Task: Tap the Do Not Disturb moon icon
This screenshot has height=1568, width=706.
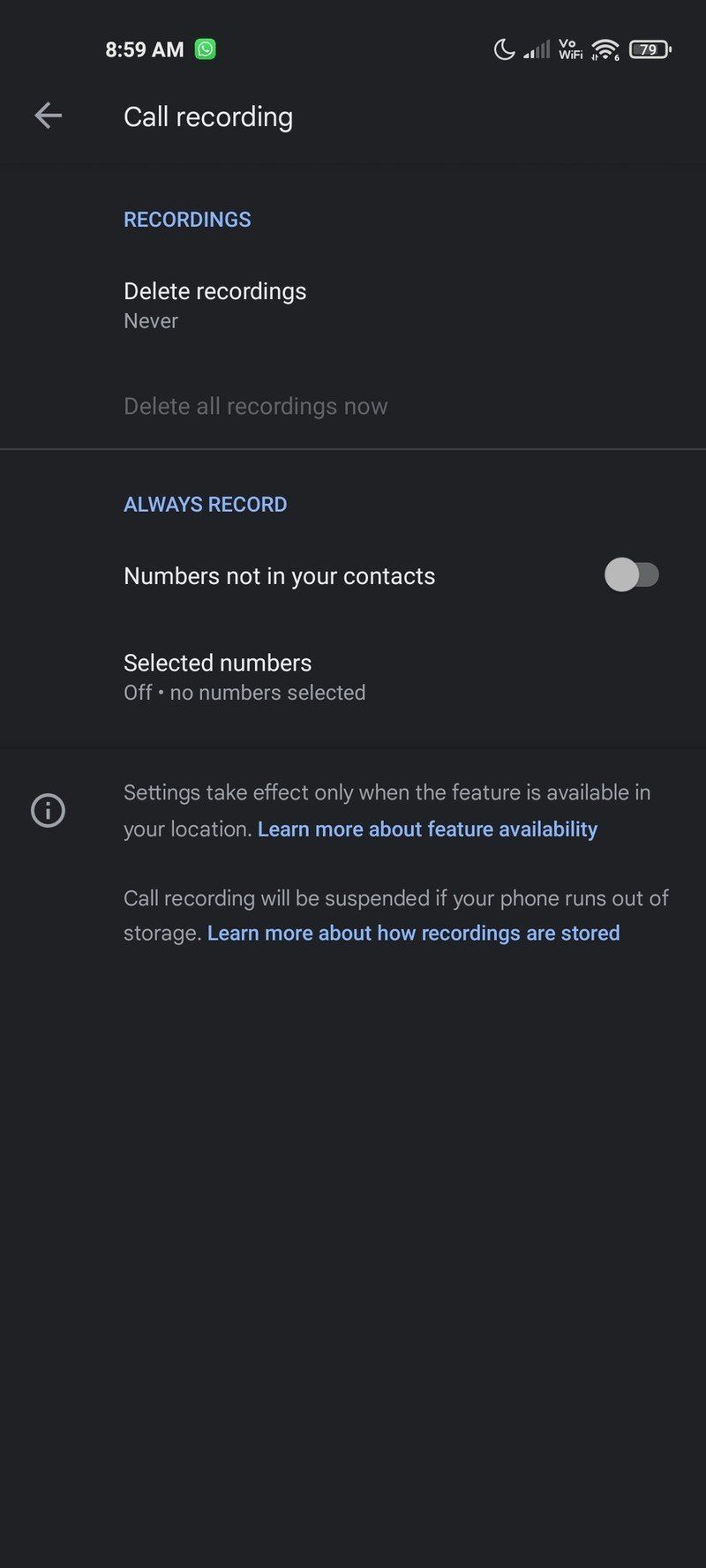Action: tap(503, 49)
